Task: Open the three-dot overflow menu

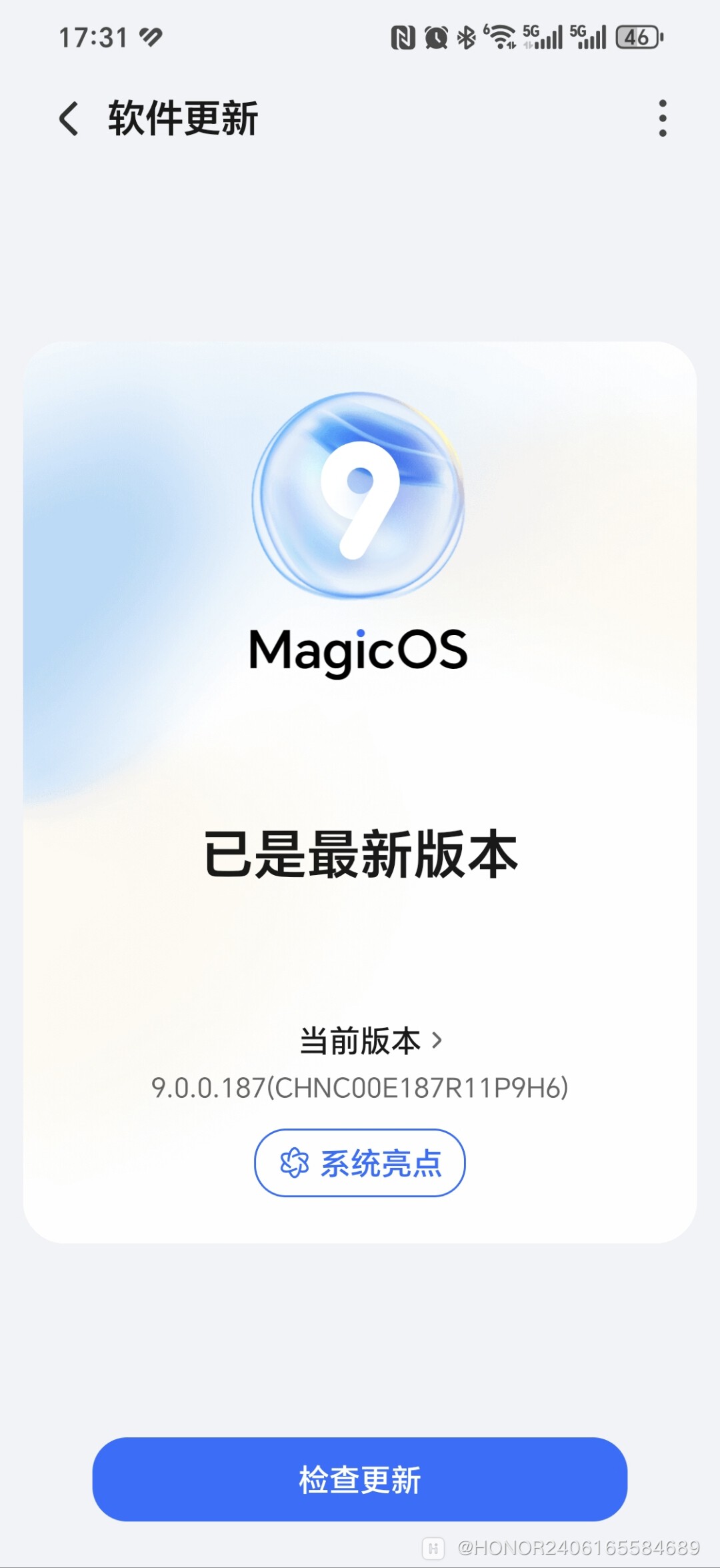Action: [662, 117]
